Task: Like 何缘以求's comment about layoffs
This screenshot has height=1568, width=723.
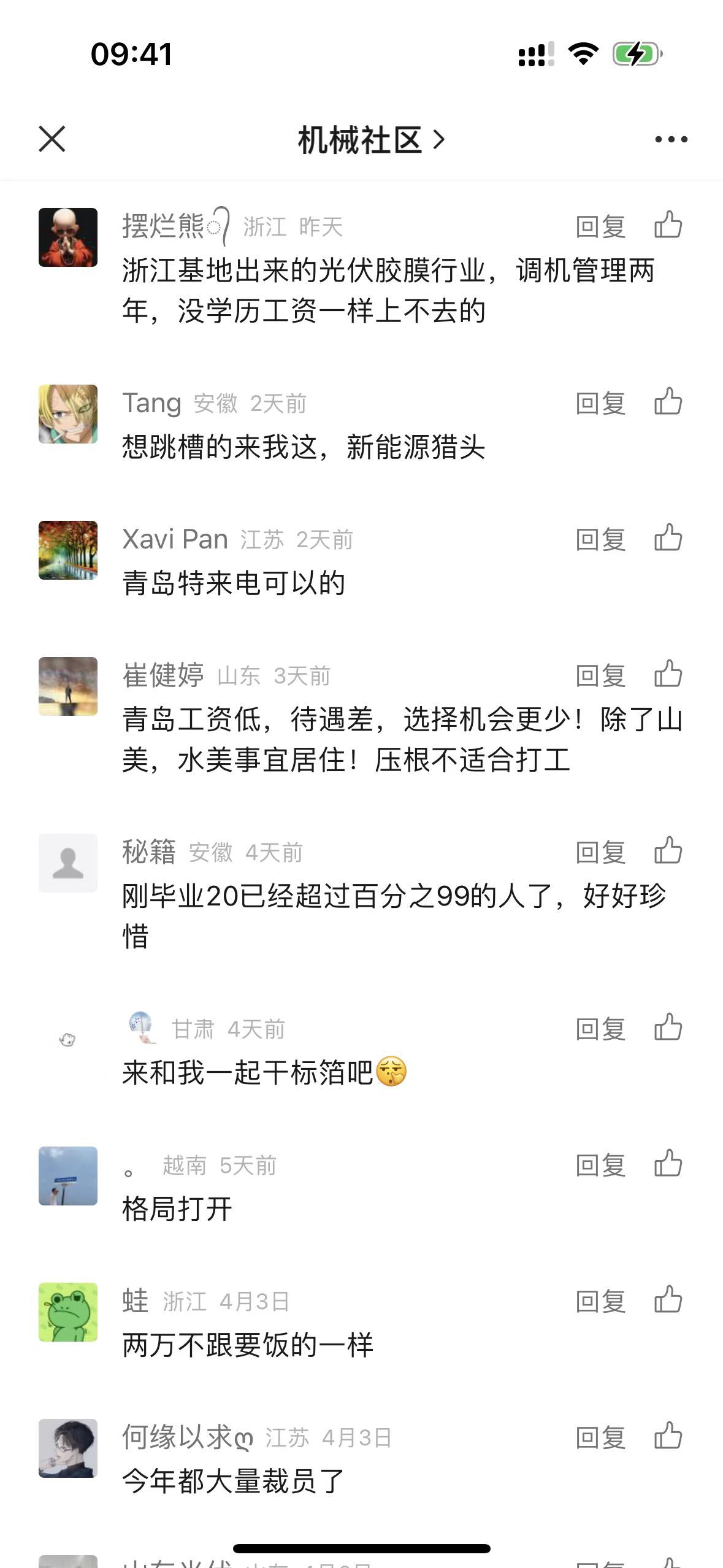Action: click(668, 1436)
